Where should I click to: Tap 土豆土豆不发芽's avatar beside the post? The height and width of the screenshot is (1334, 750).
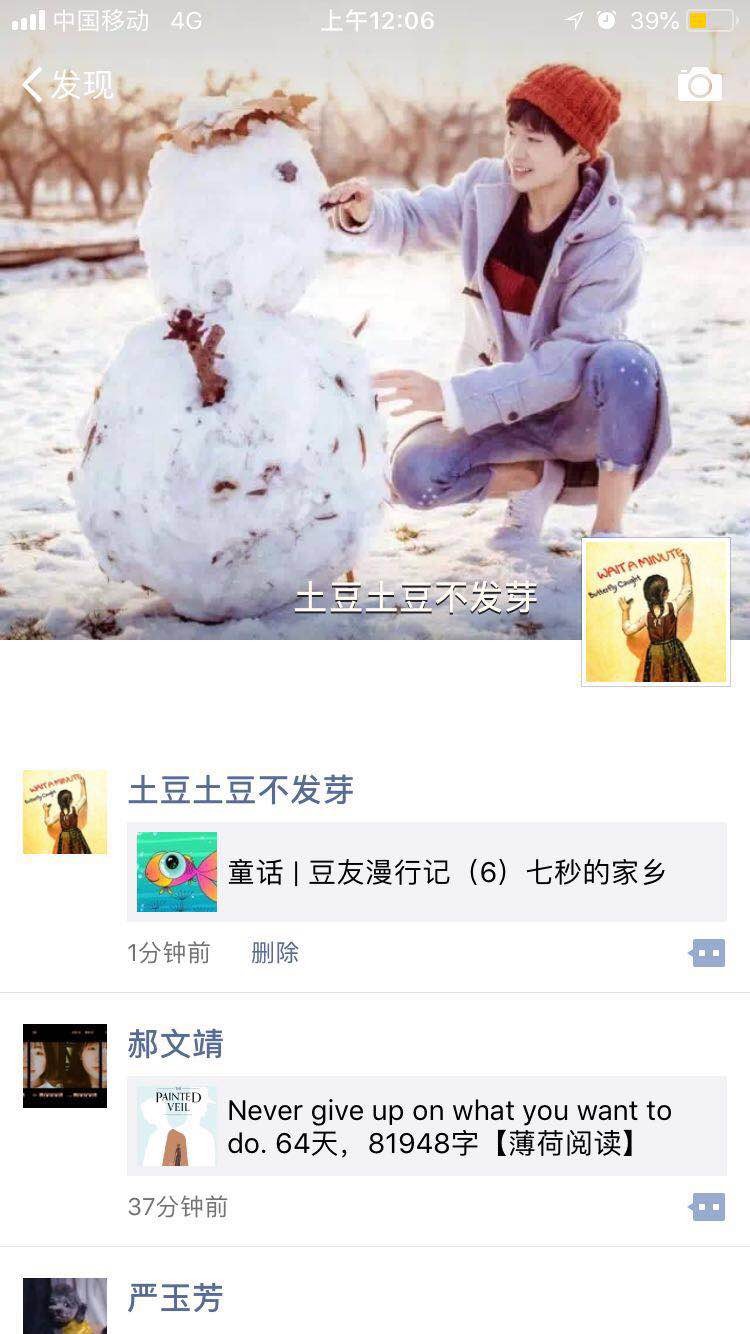[x=65, y=812]
